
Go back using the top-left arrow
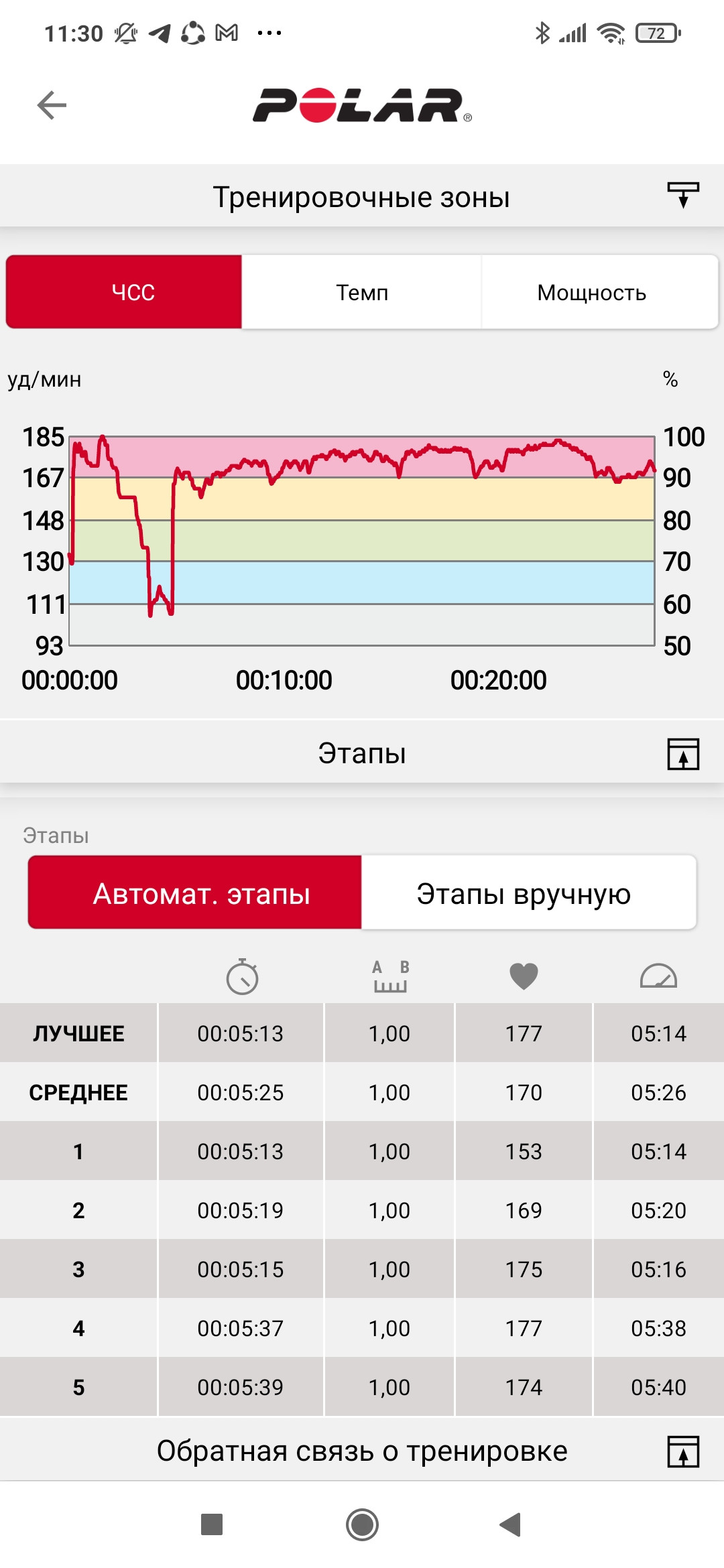52,105
